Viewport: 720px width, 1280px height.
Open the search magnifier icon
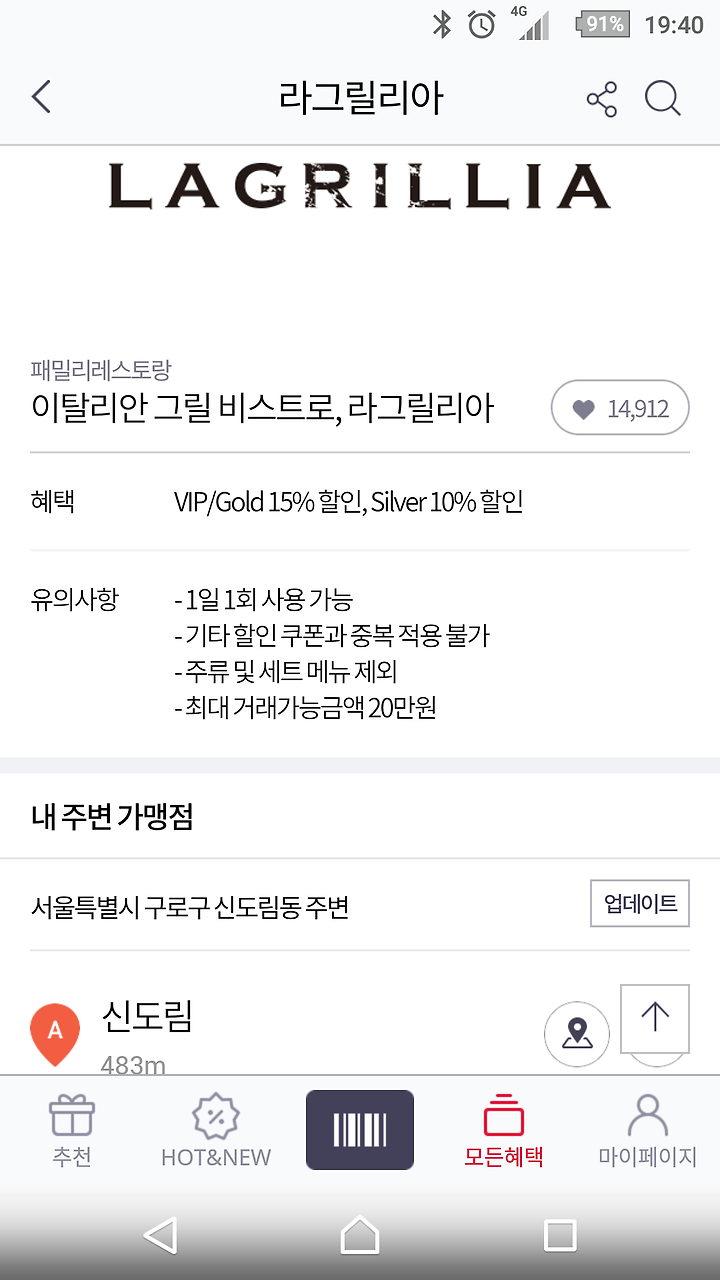[x=662, y=99]
